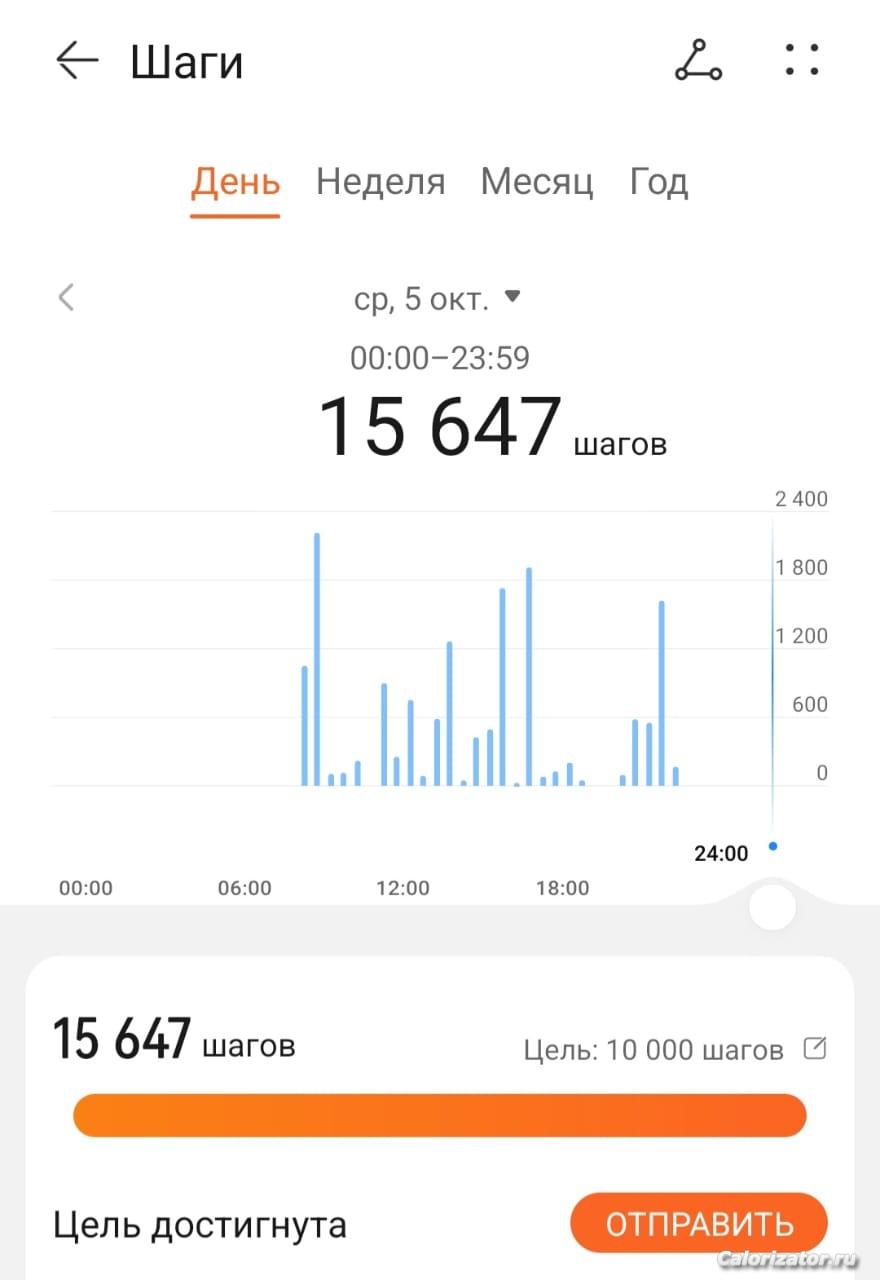Open the four-dot overflow menu
880x1280 pixels.
point(801,61)
